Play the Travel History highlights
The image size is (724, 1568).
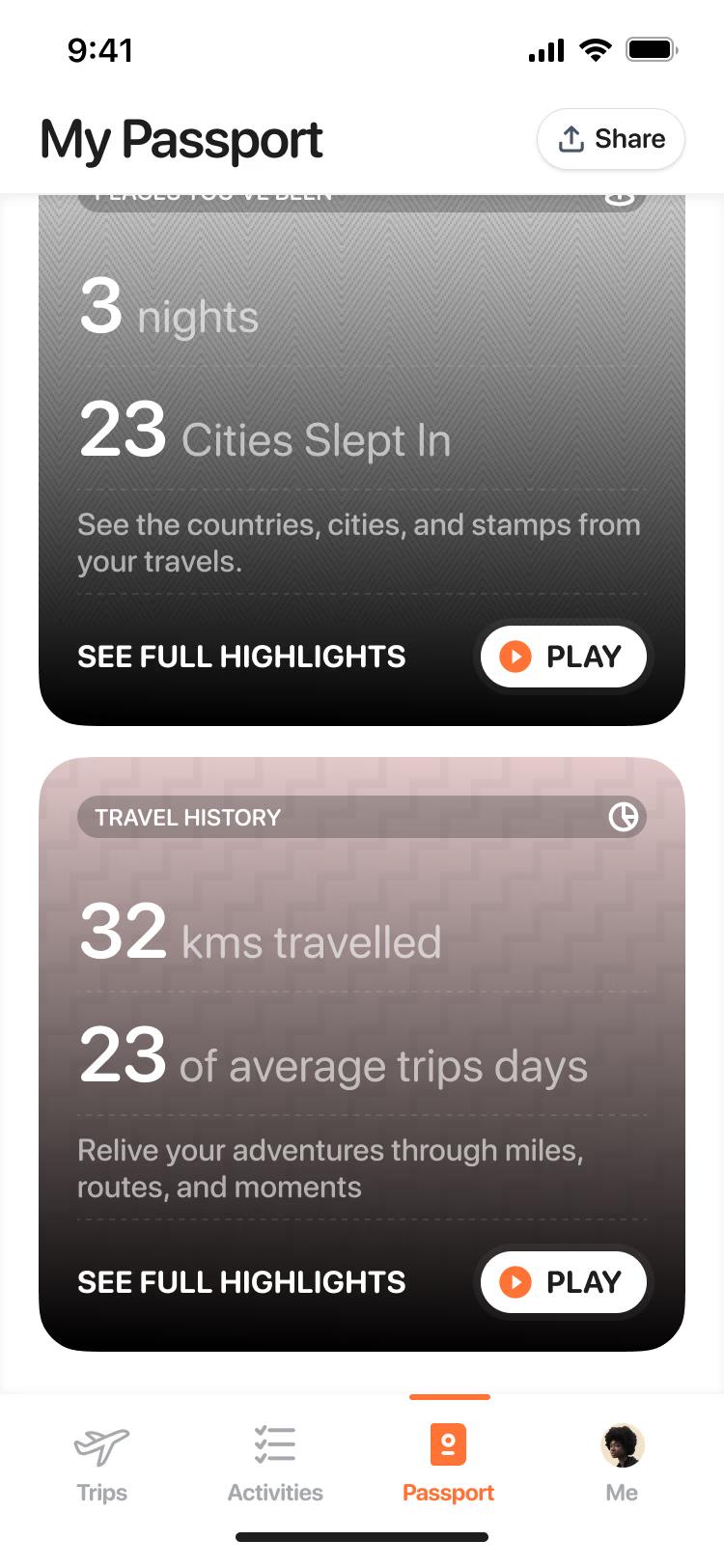click(x=564, y=1282)
